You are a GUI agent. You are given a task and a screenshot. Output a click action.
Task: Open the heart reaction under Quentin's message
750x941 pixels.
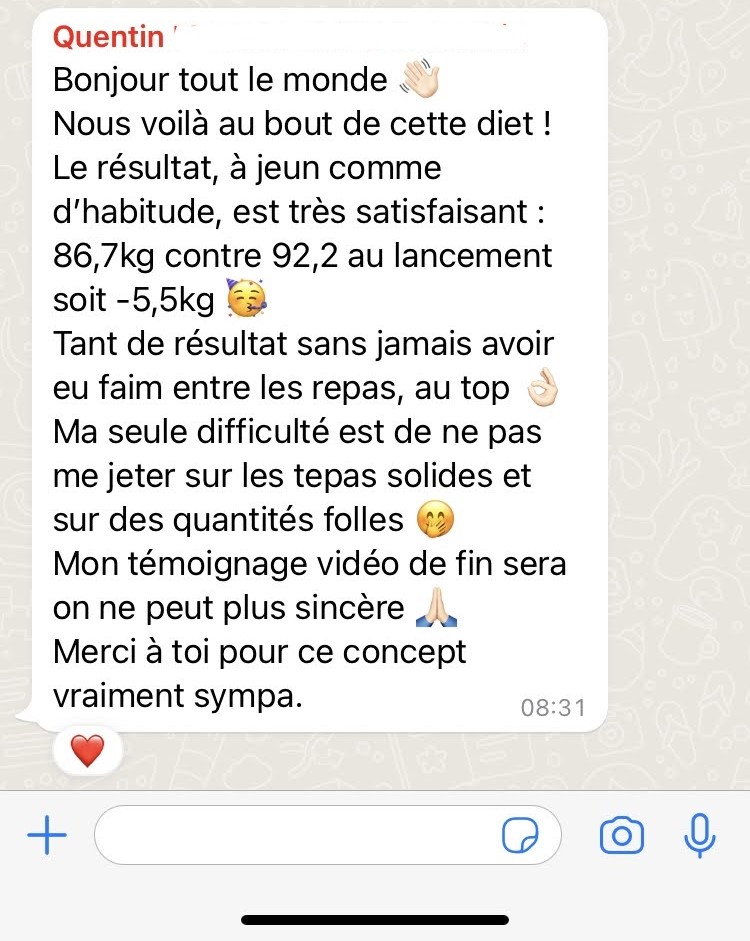tap(88, 750)
